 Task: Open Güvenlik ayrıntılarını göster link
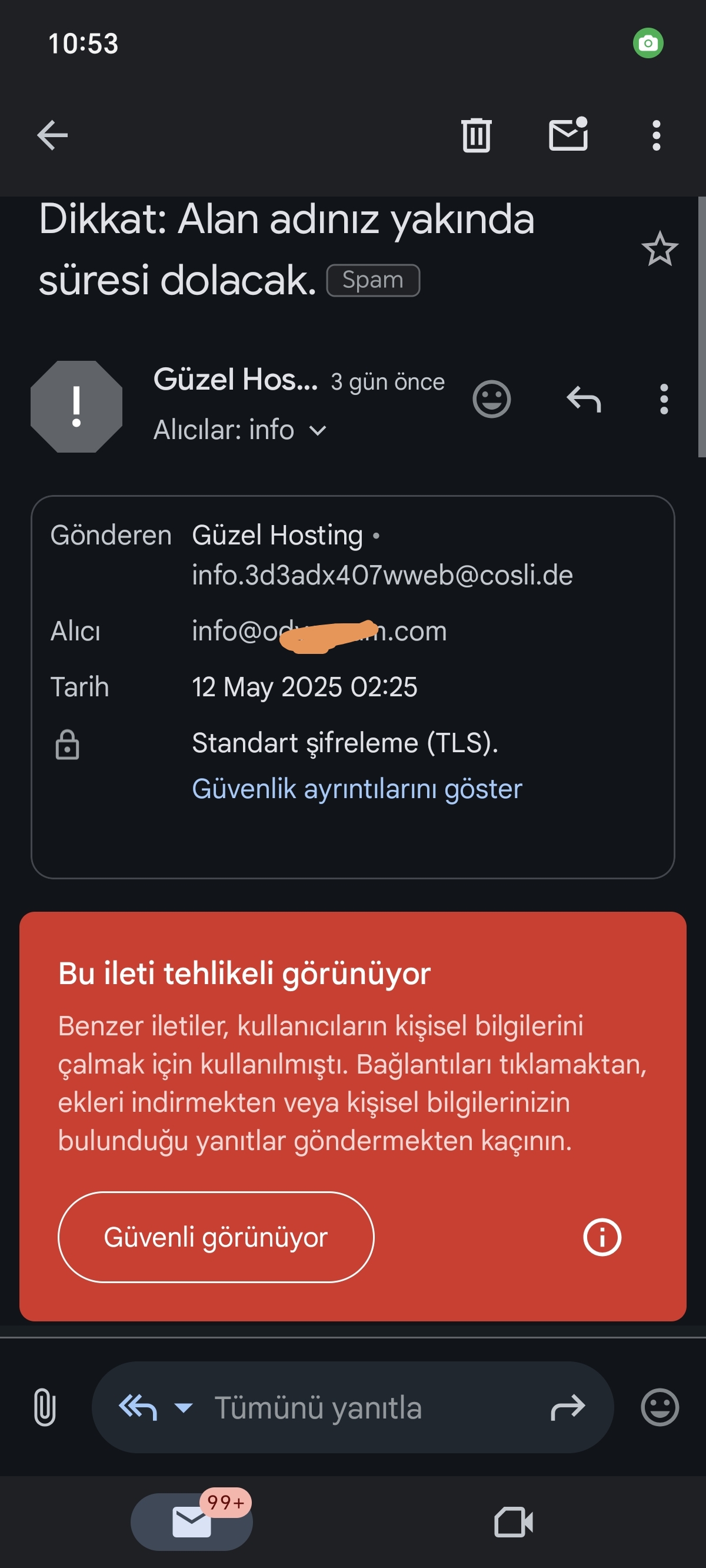pos(357,789)
